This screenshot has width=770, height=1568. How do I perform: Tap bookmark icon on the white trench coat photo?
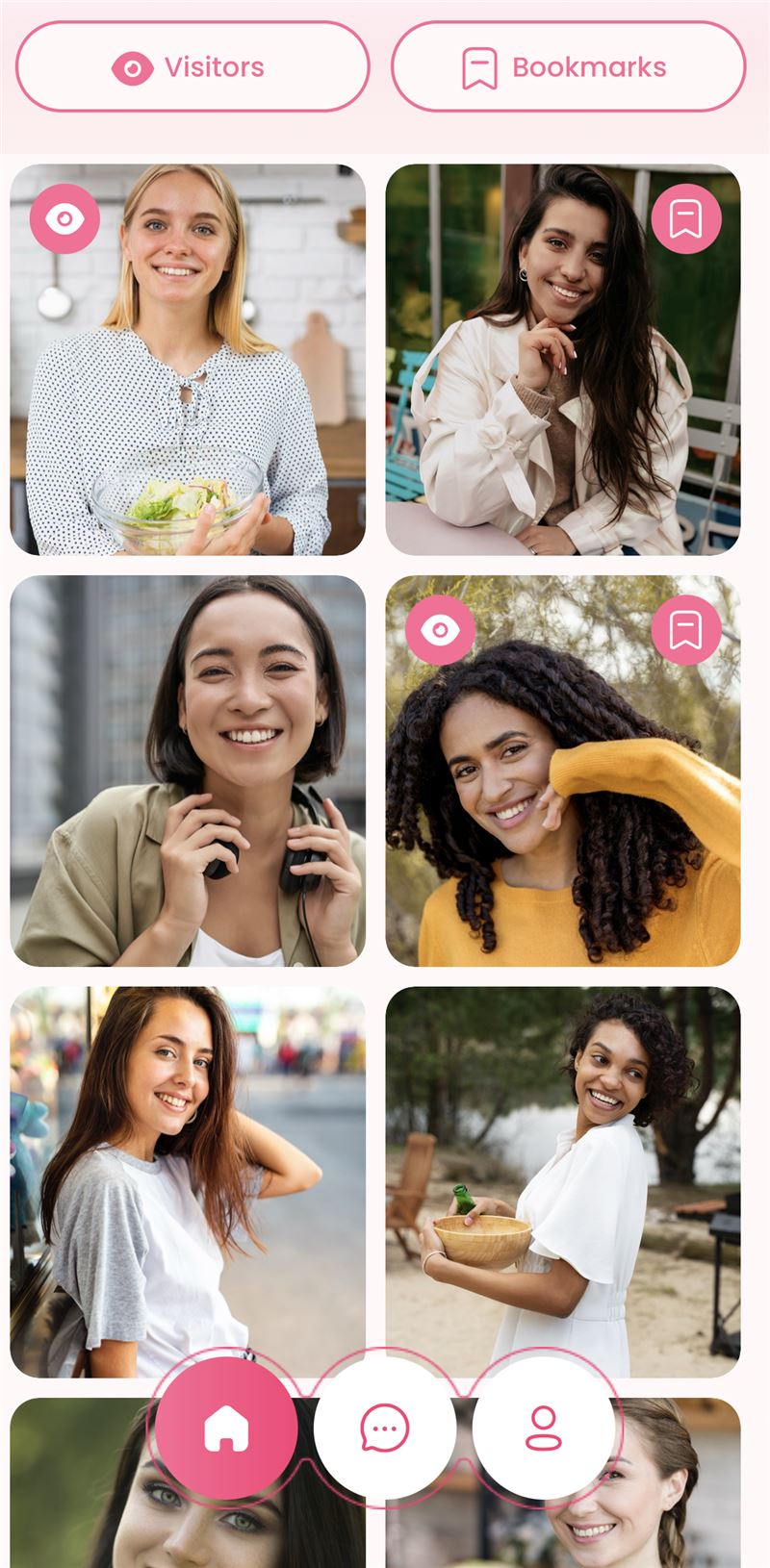[x=686, y=219]
